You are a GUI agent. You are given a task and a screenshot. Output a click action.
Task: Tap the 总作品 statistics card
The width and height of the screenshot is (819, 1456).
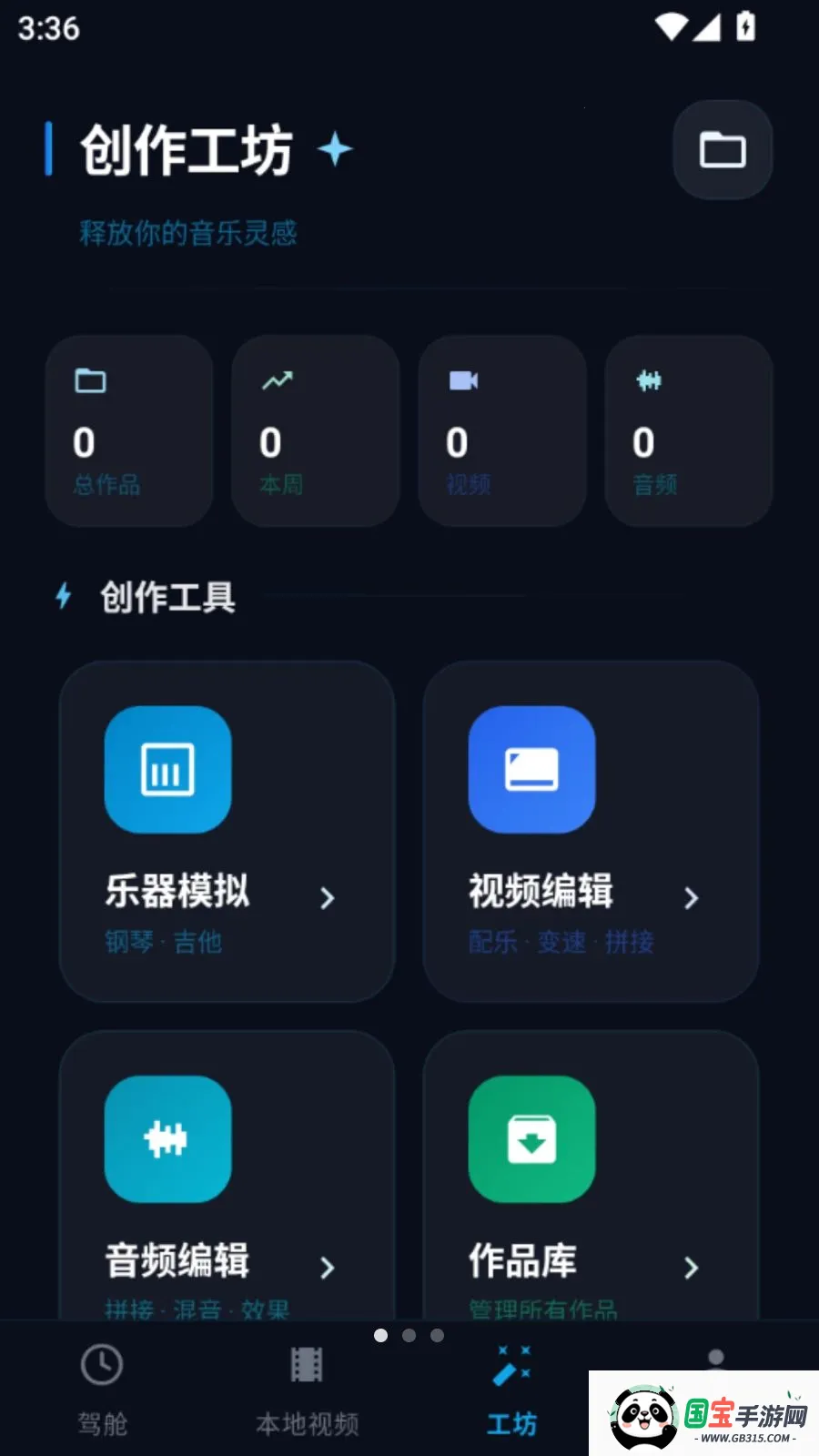pyautogui.click(x=128, y=430)
